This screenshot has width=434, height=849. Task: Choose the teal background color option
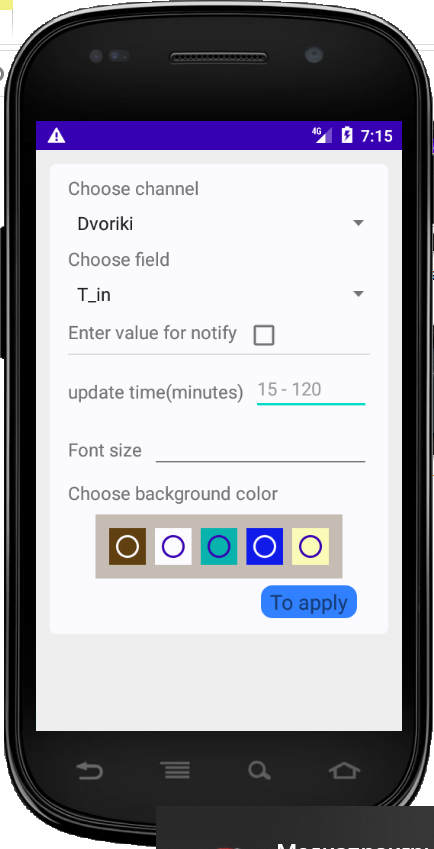point(219,546)
